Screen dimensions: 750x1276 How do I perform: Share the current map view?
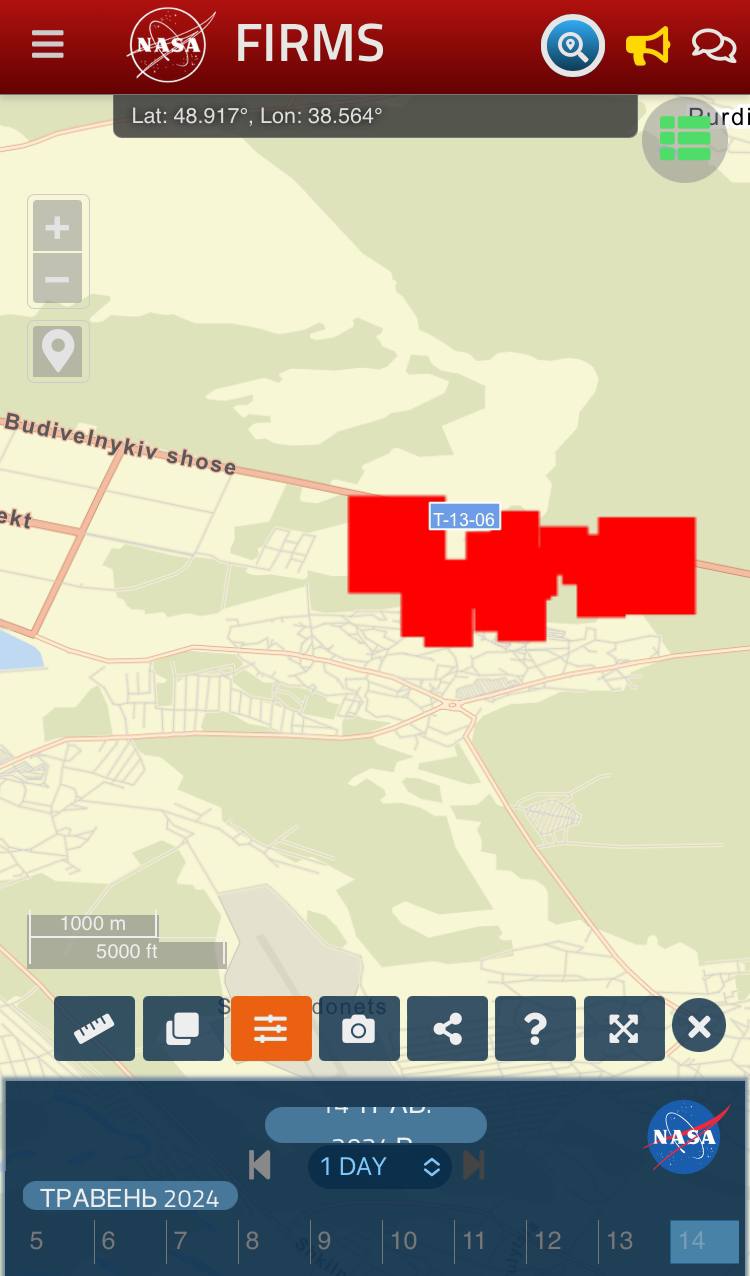(447, 1028)
